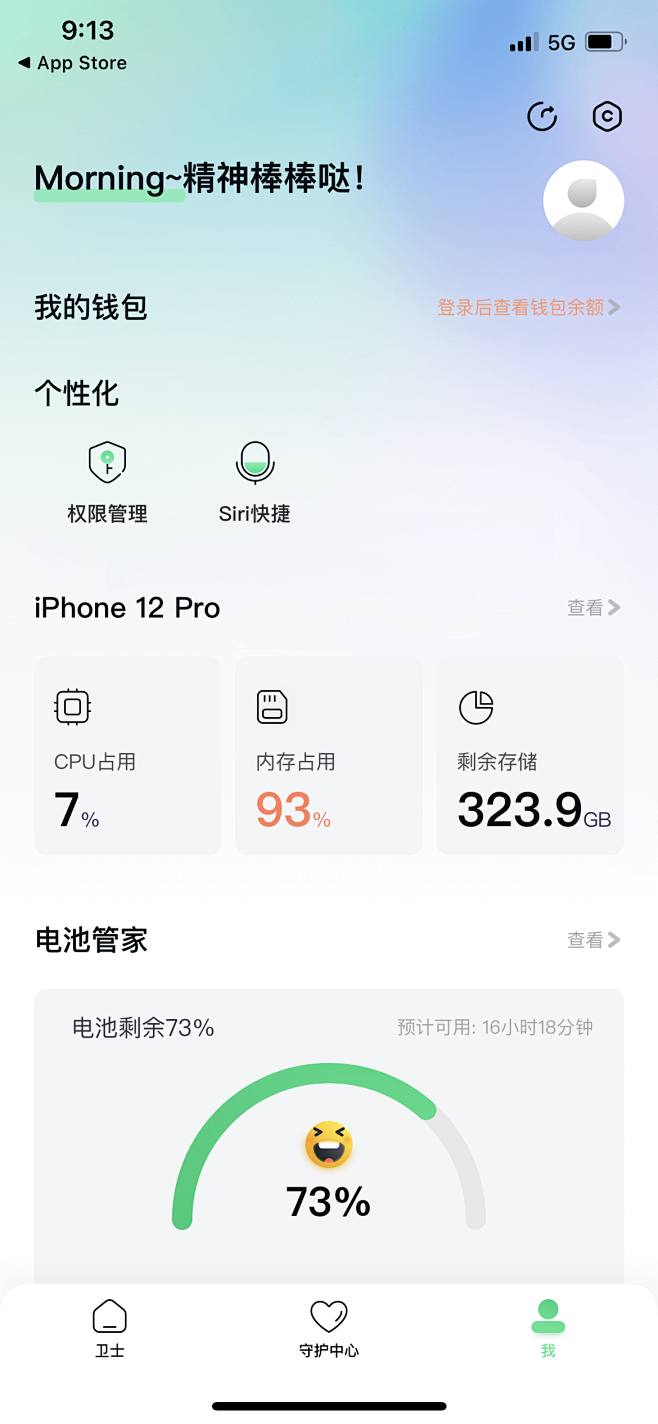Open the battery remaining 73% card
The image size is (658, 1424).
pos(329,1137)
